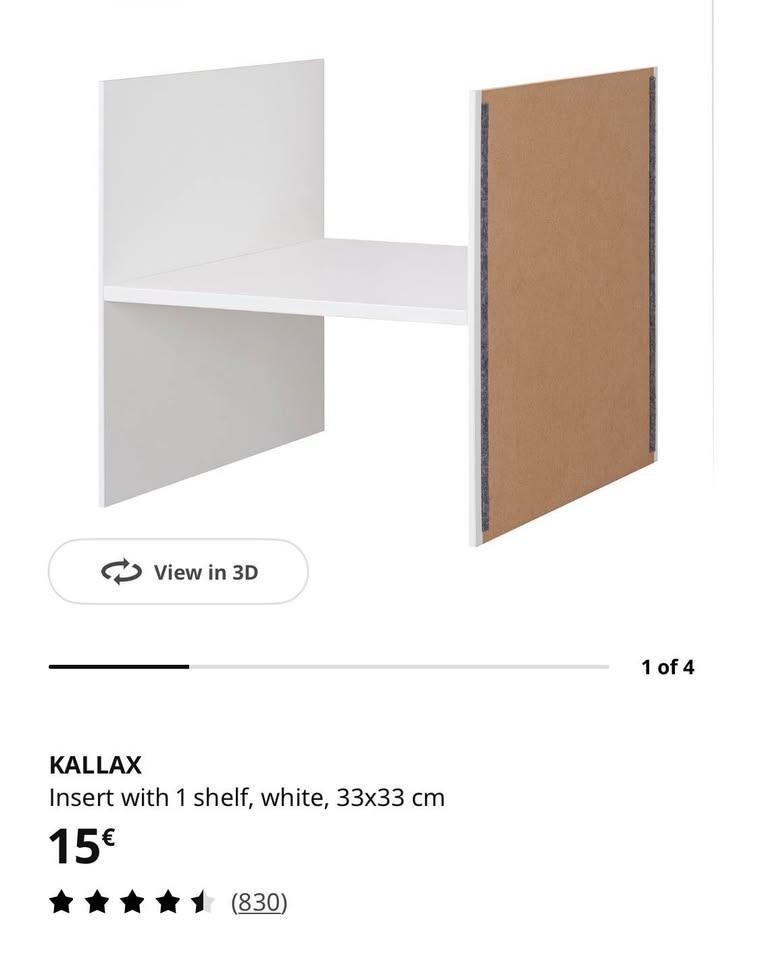
Task: Click the half-filled fifth star
Action: tap(202, 901)
